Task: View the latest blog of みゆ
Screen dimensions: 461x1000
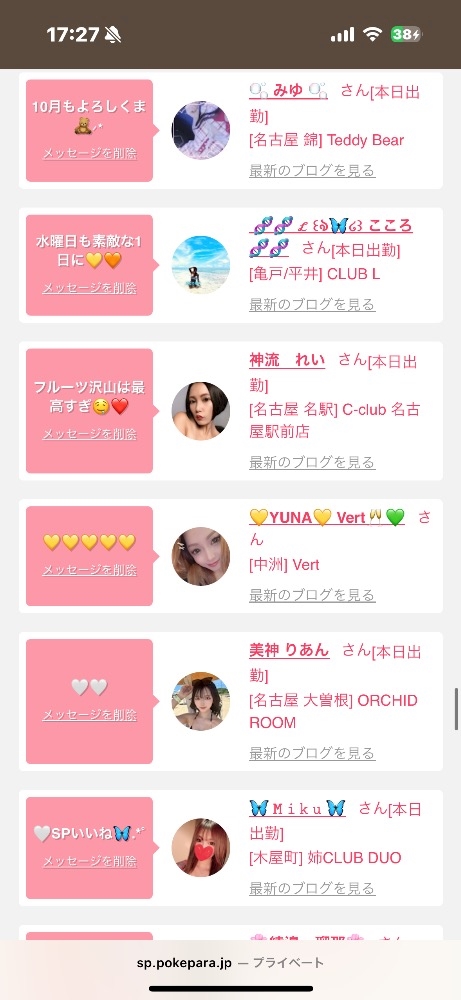Action: coord(312,170)
